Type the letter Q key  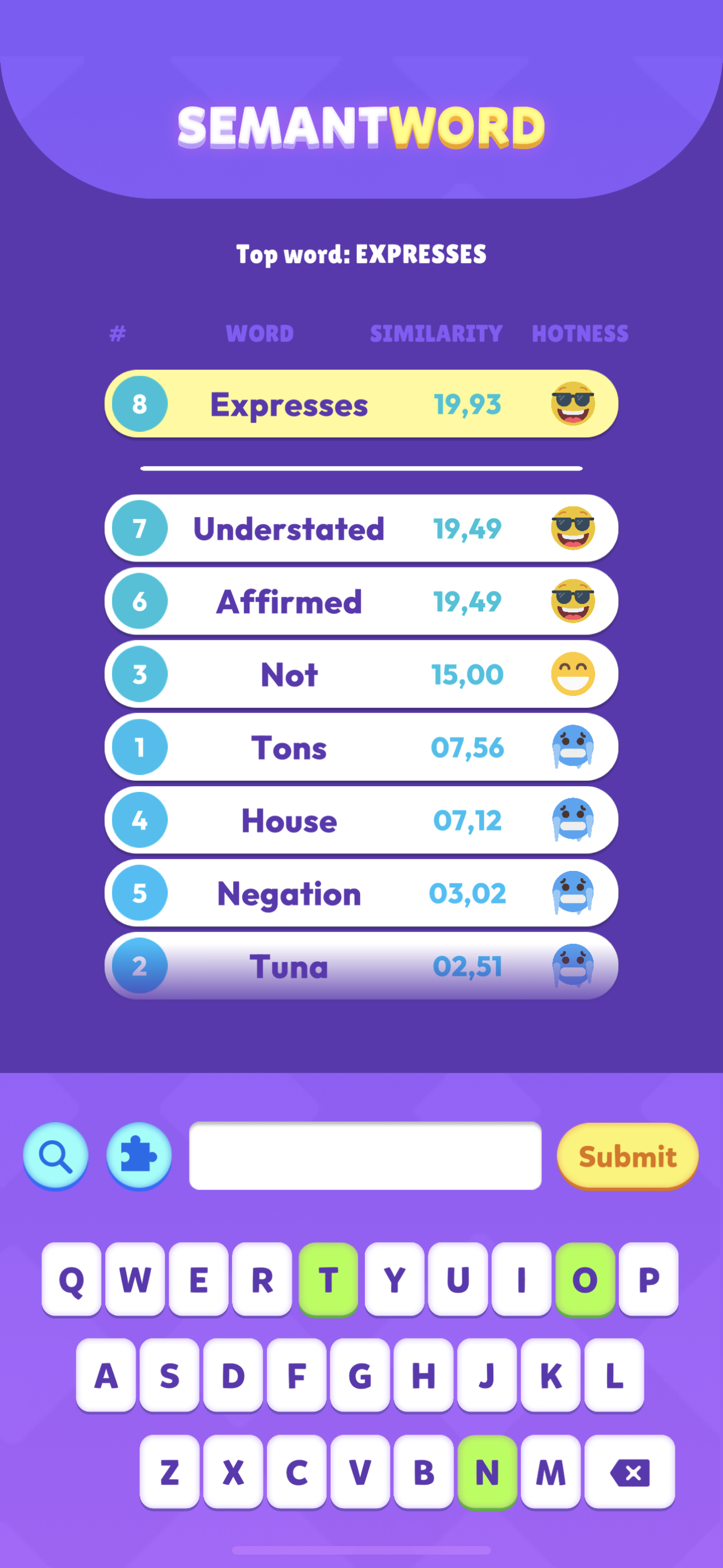pyautogui.click(x=72, y=1279)
